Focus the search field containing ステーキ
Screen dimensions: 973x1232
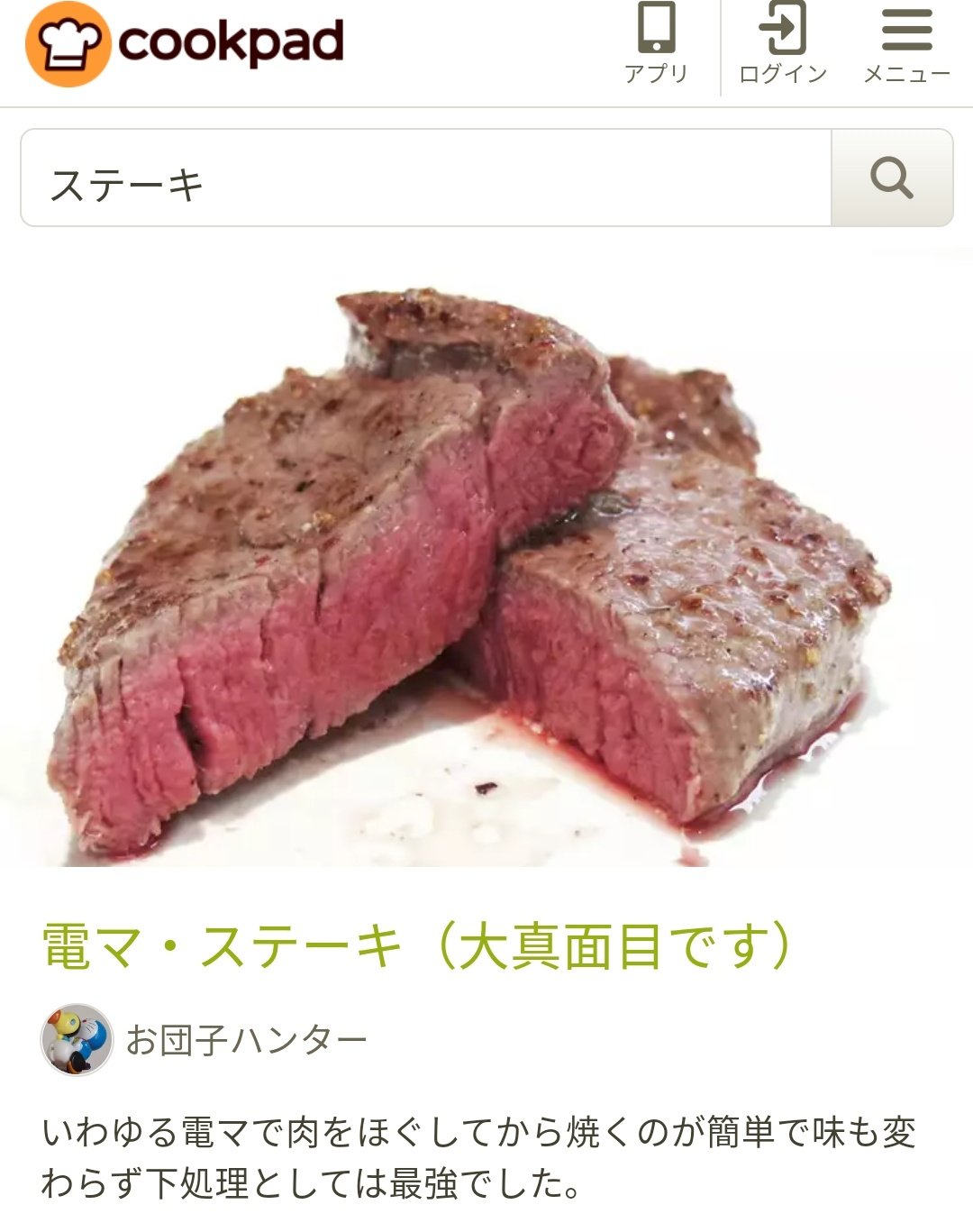[425, 178]
